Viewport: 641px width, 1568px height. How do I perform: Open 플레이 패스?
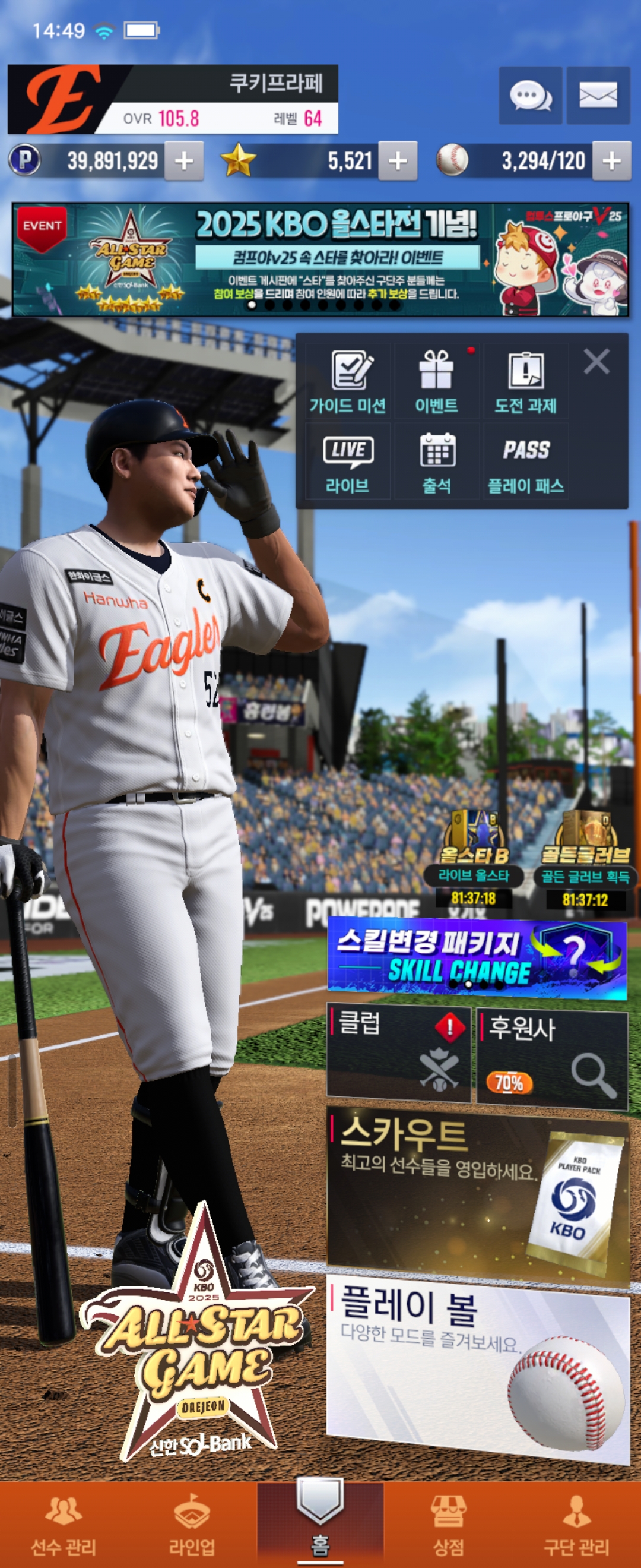pos(525,463)
